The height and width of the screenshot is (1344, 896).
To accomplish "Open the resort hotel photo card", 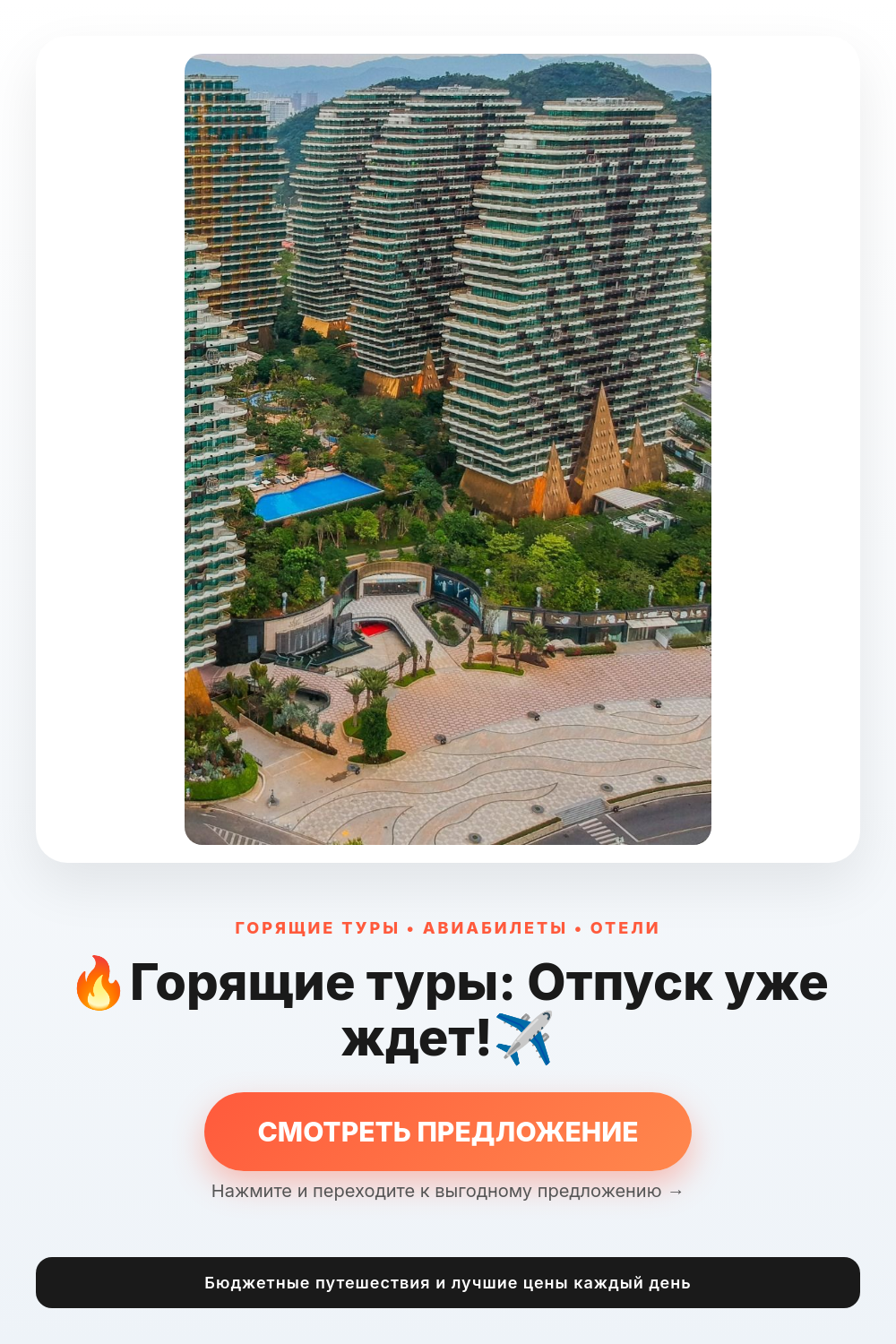I will pos(448,449).
